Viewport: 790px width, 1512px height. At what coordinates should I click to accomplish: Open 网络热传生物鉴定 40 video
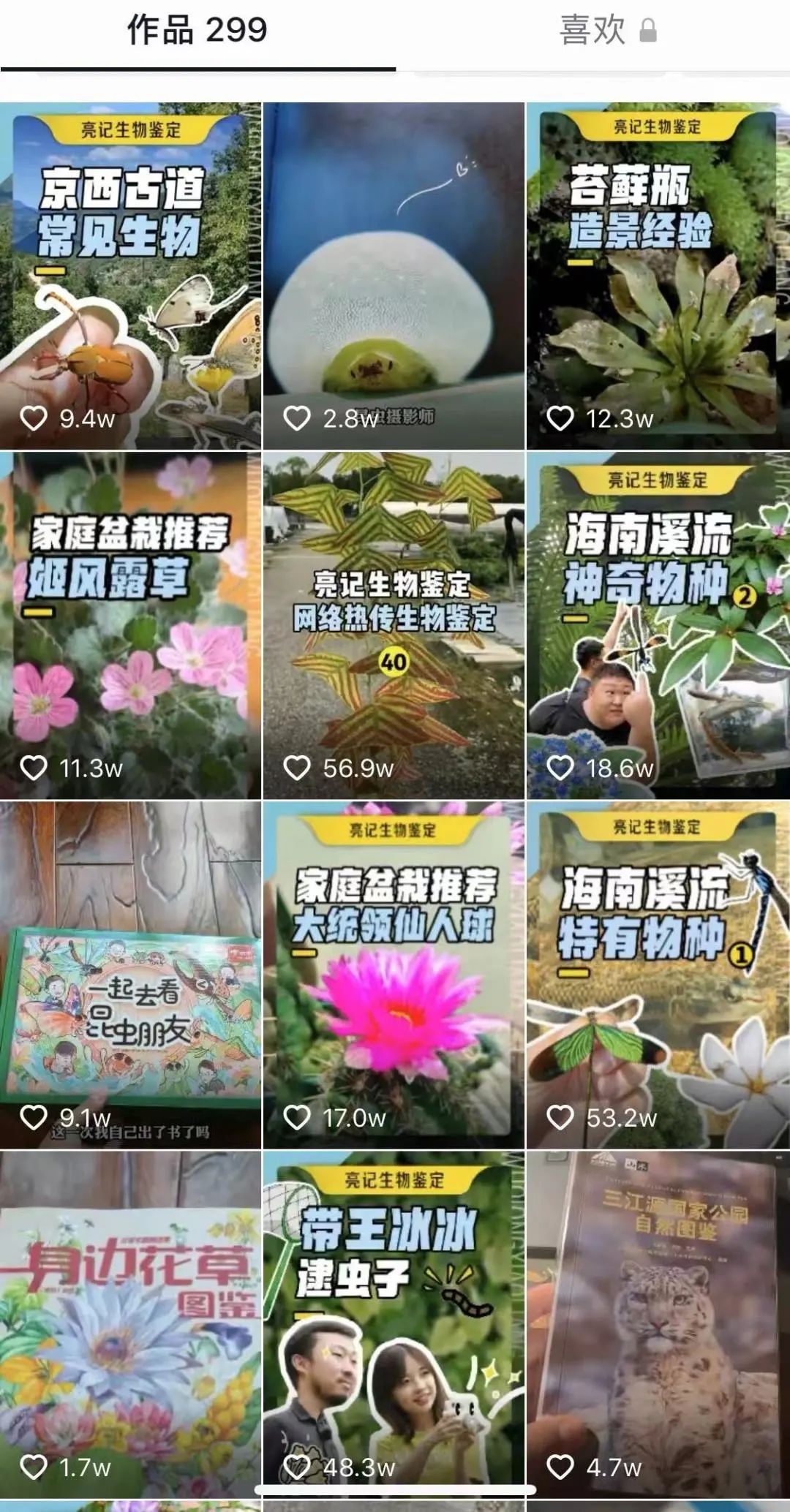394,624
